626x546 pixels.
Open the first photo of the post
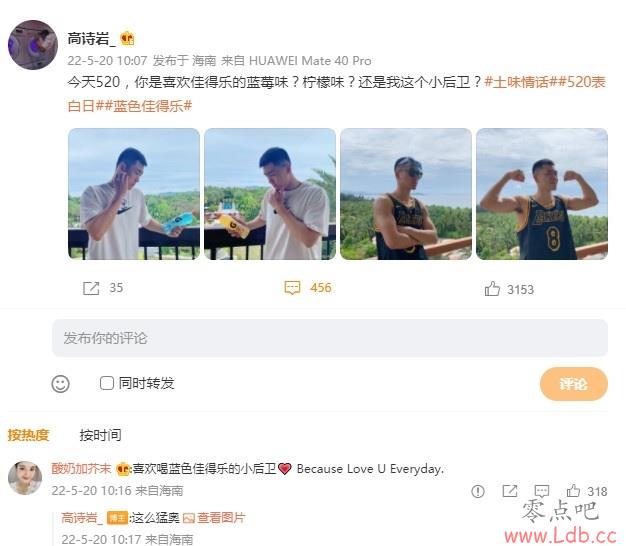[x=132, y=193]
